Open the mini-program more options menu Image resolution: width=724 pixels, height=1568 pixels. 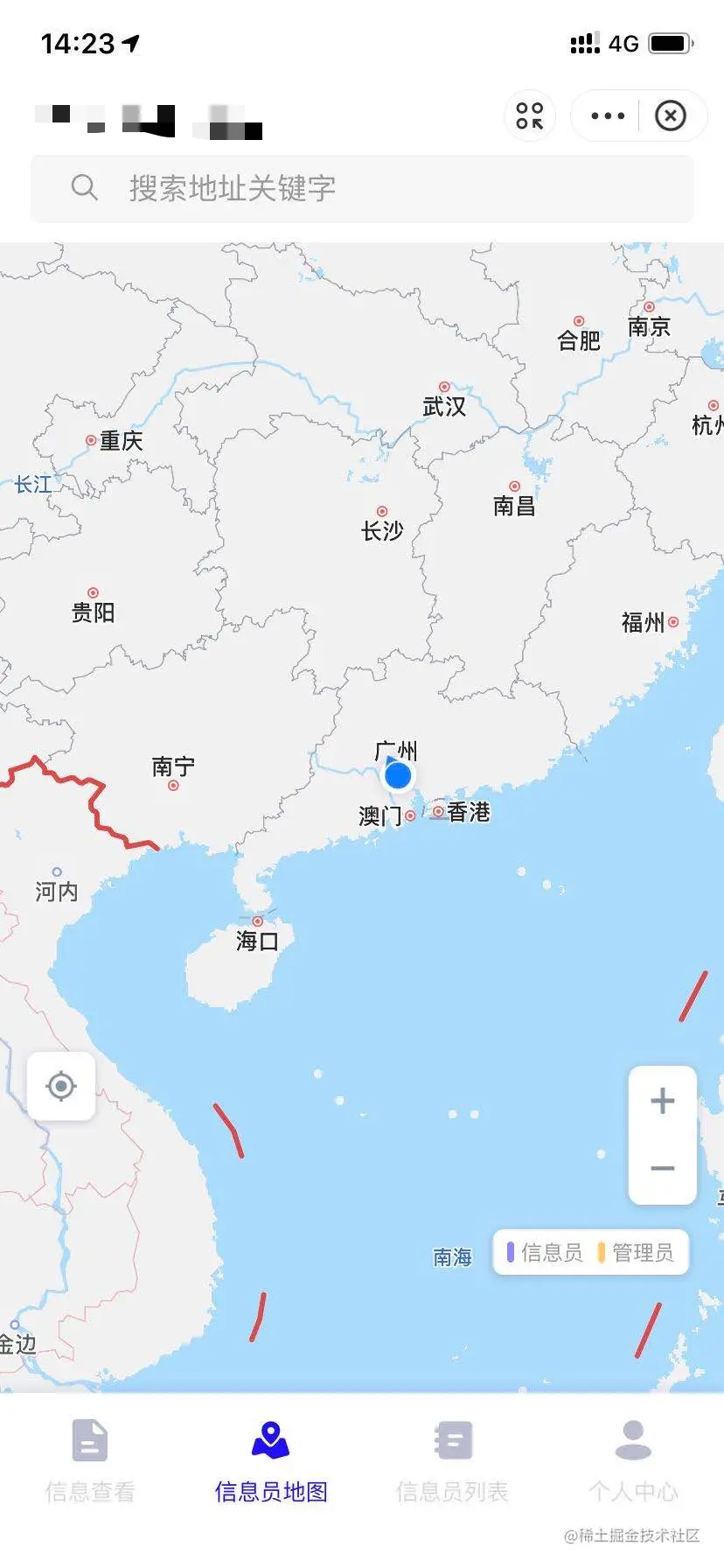coord(607,115)
